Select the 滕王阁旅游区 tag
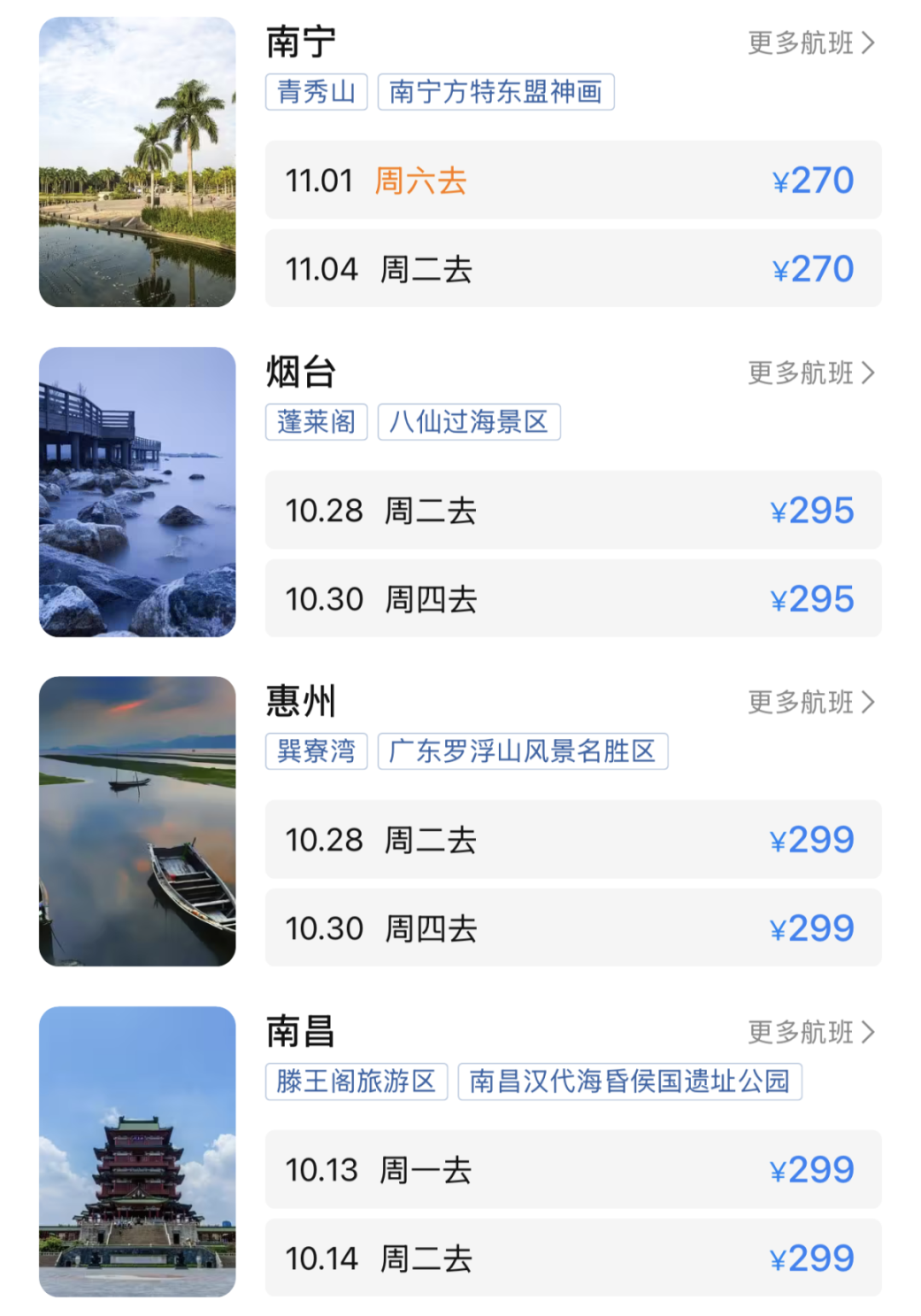The height and width of the screenshot is (1316, 921). 356,1081
